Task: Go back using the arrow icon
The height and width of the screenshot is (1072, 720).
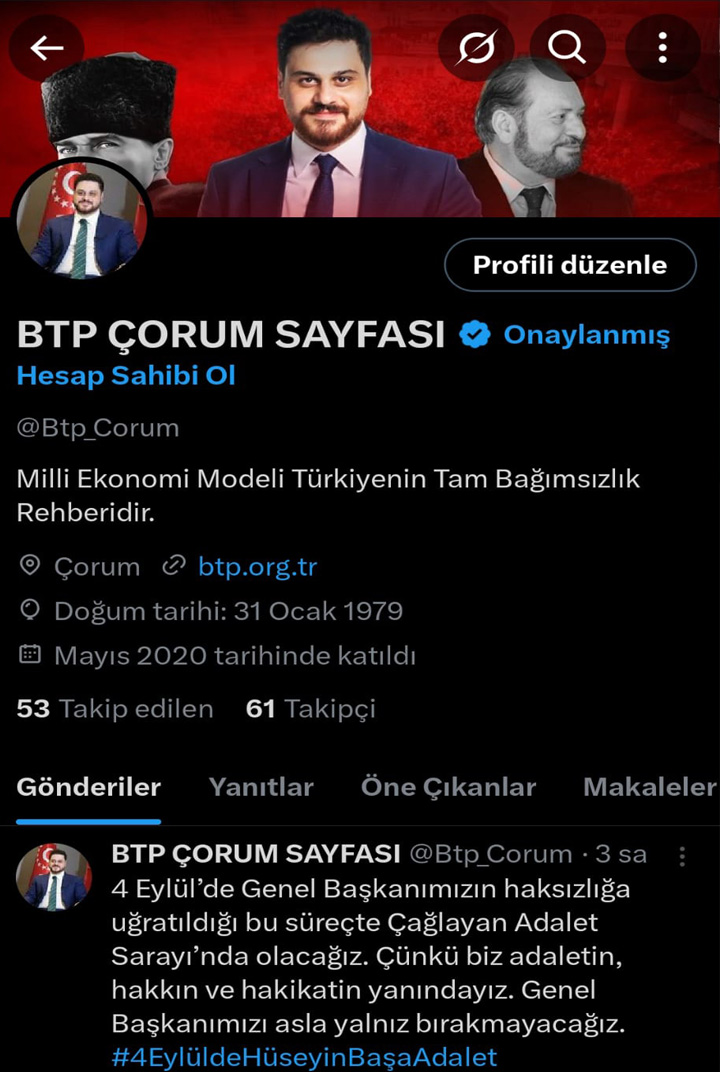Action: click(x=47, y=47)
